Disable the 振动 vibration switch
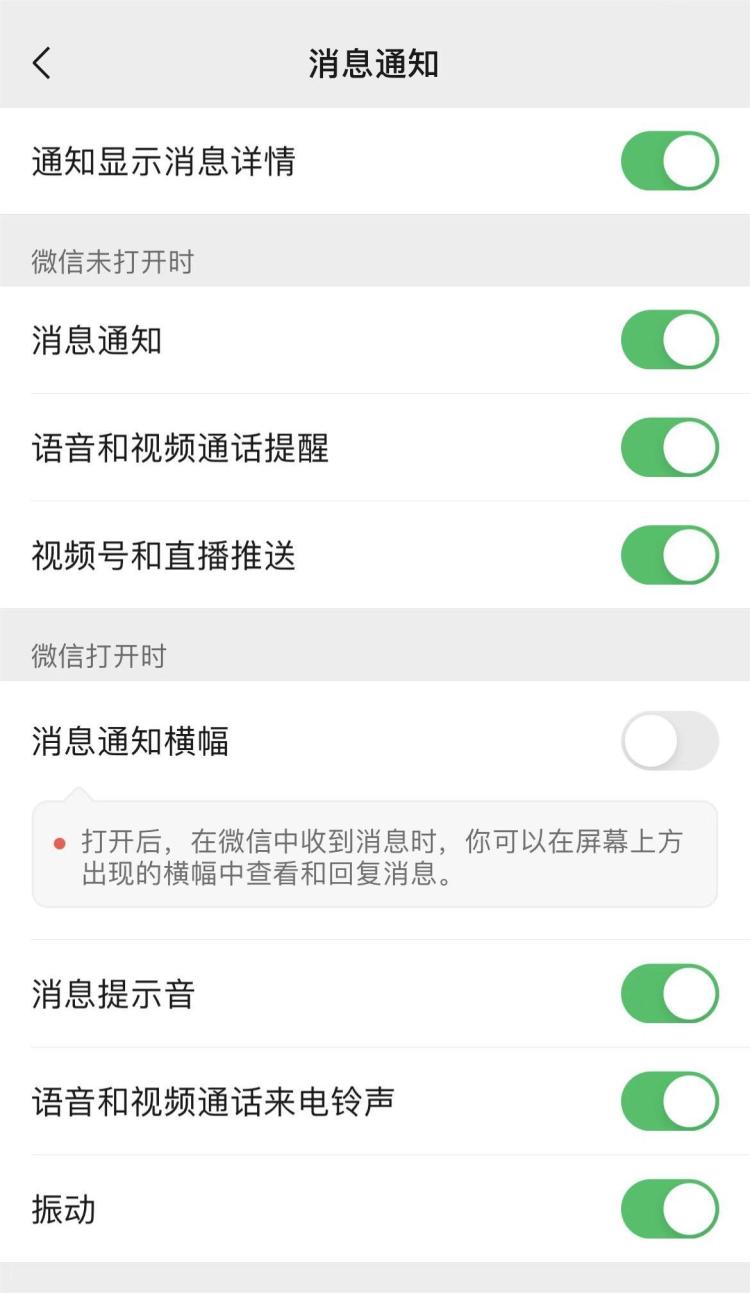This screenshot has height=1293, width=750. [x=670, y=1208]
